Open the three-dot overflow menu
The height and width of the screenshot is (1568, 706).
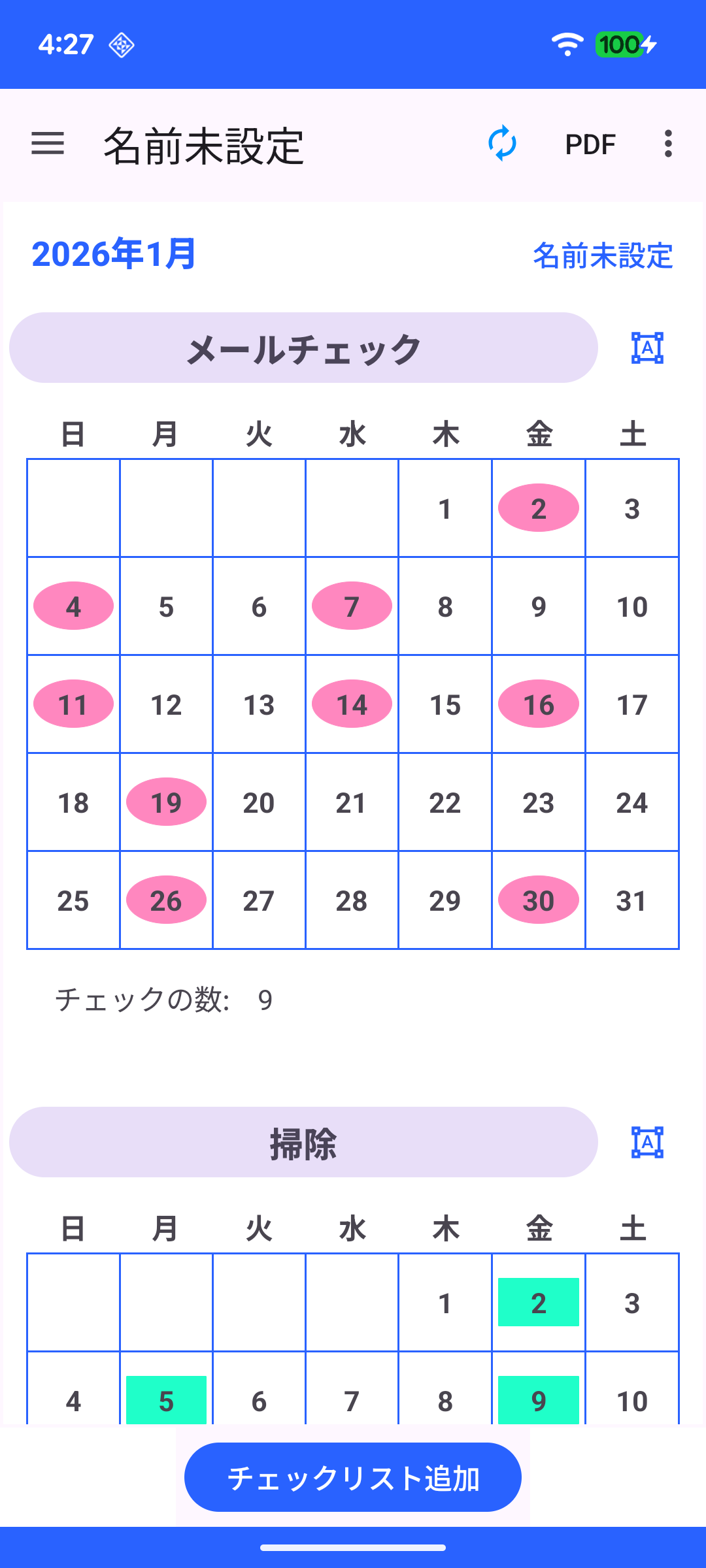point(667,144)
